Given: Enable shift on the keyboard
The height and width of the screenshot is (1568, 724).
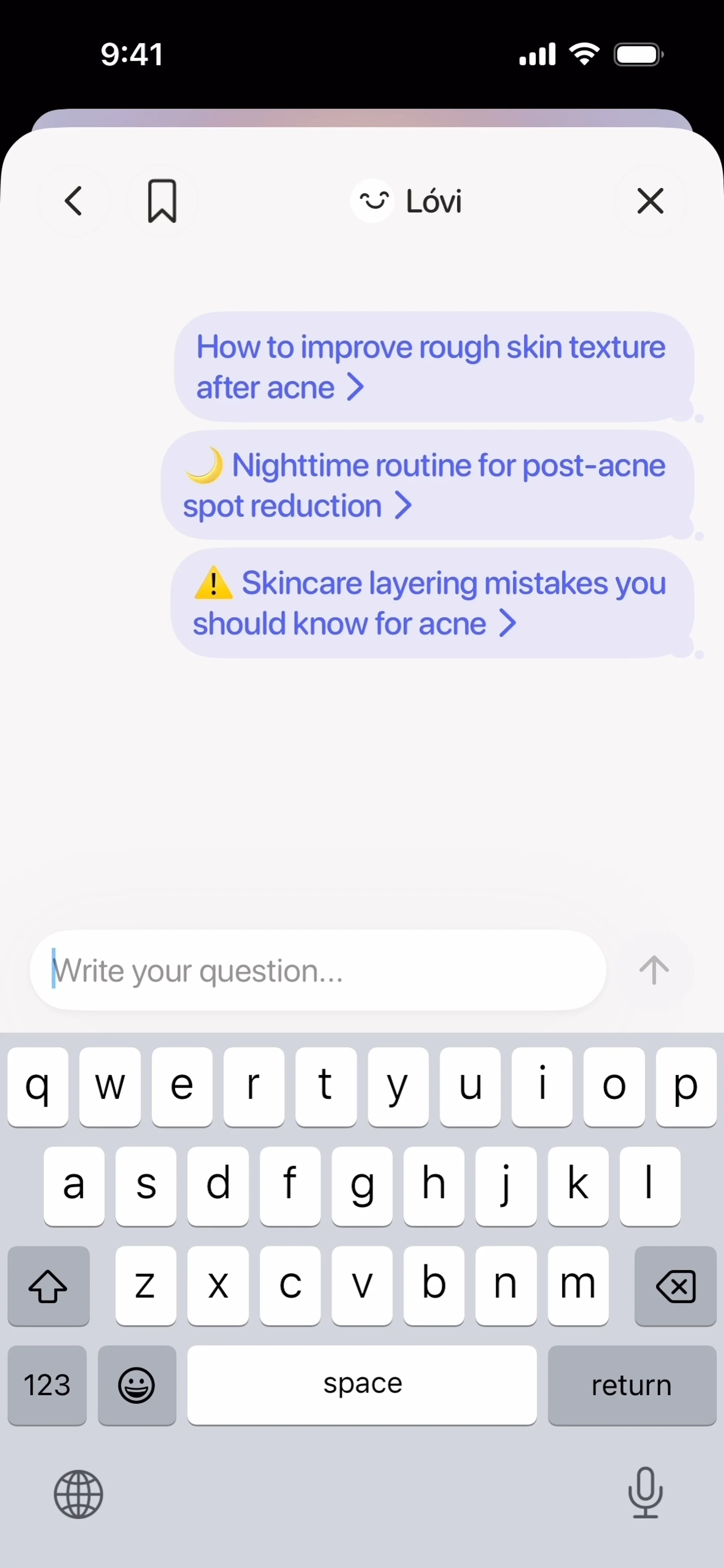Looking at the screenshot, I should (x=48, y=1286).
